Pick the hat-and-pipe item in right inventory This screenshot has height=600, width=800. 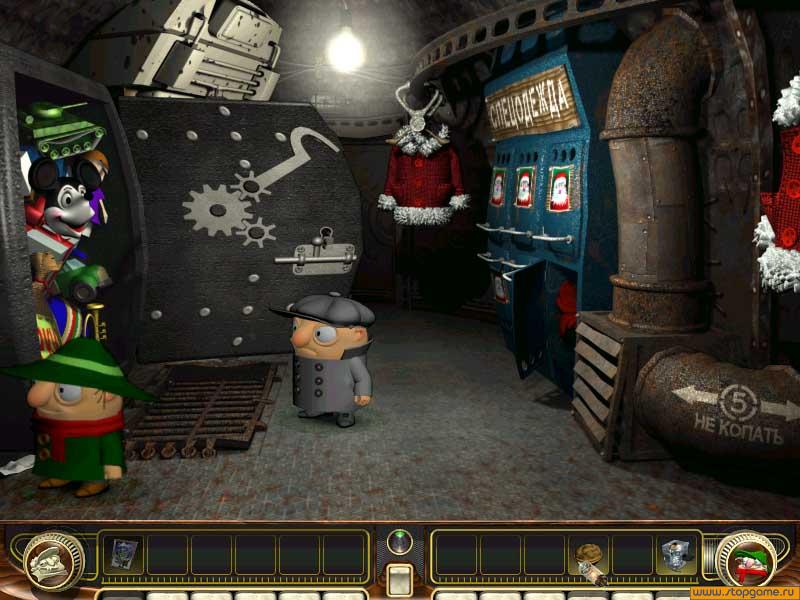tap(588, 557)
